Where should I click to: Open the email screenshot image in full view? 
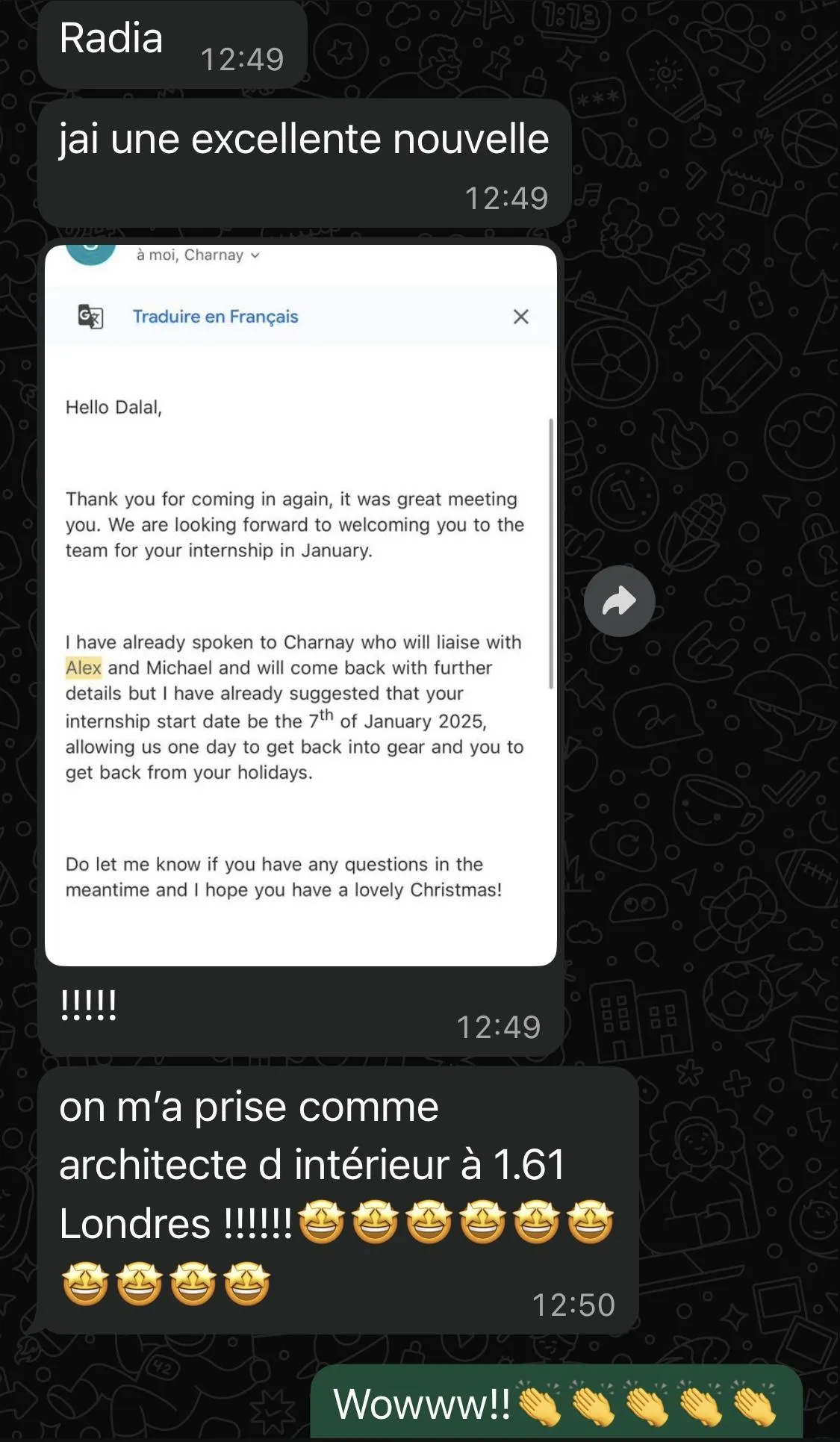coord(300,605)
